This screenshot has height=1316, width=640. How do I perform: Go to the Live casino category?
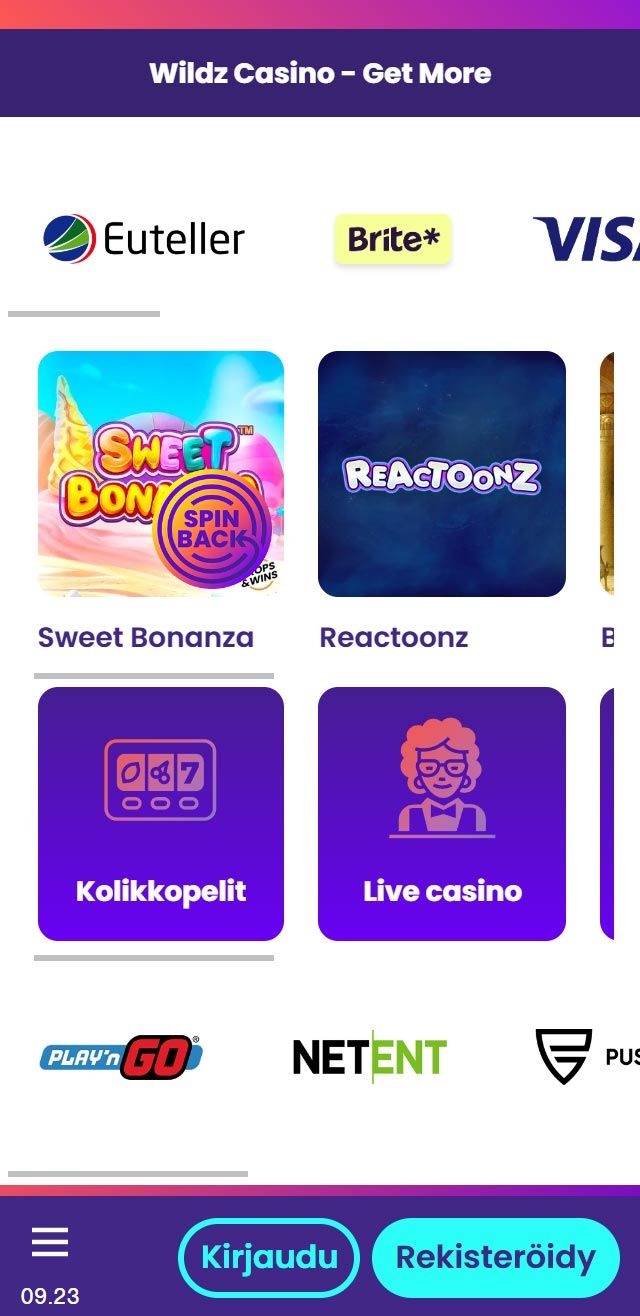441,814
